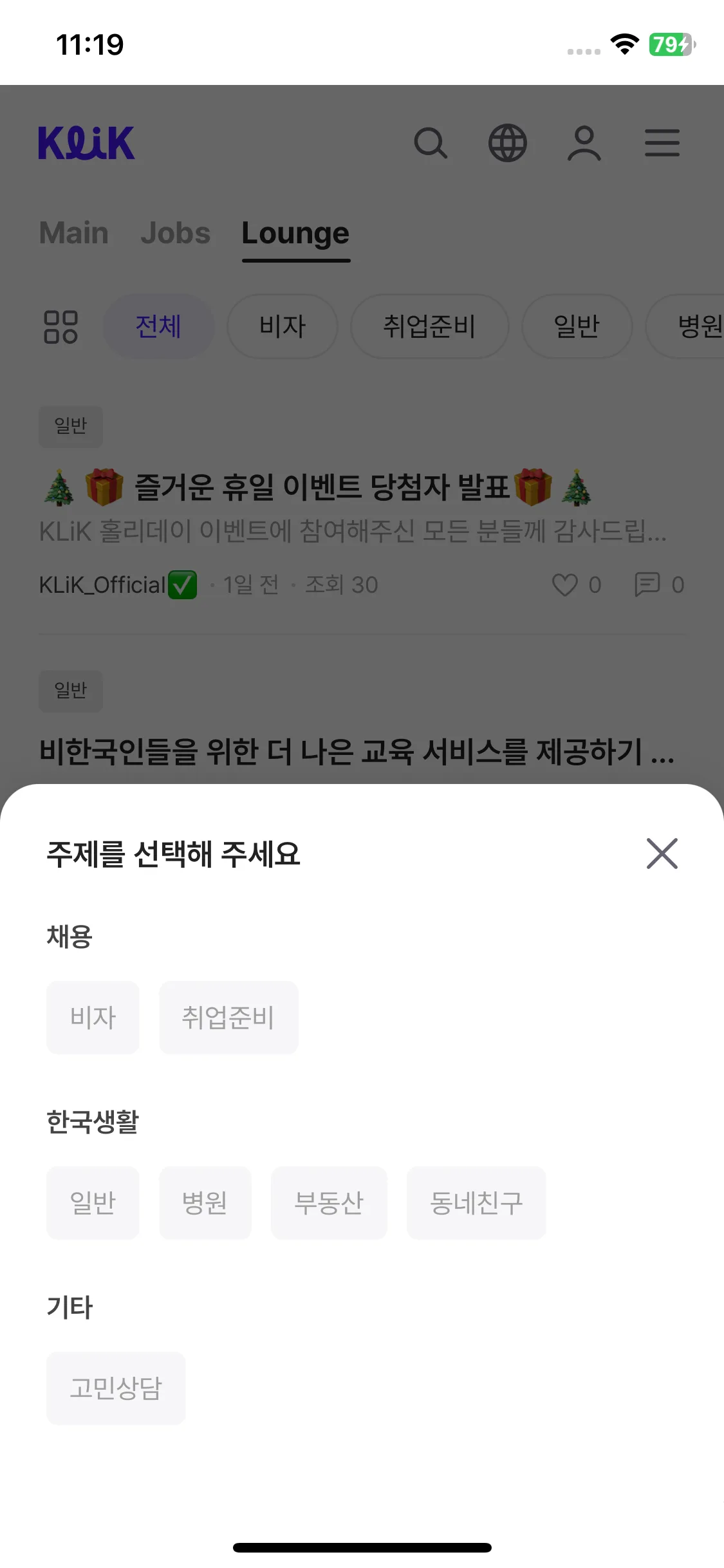Select the 동네친구 topic chip
The image size is (724, 1568).
point(476,1203)
